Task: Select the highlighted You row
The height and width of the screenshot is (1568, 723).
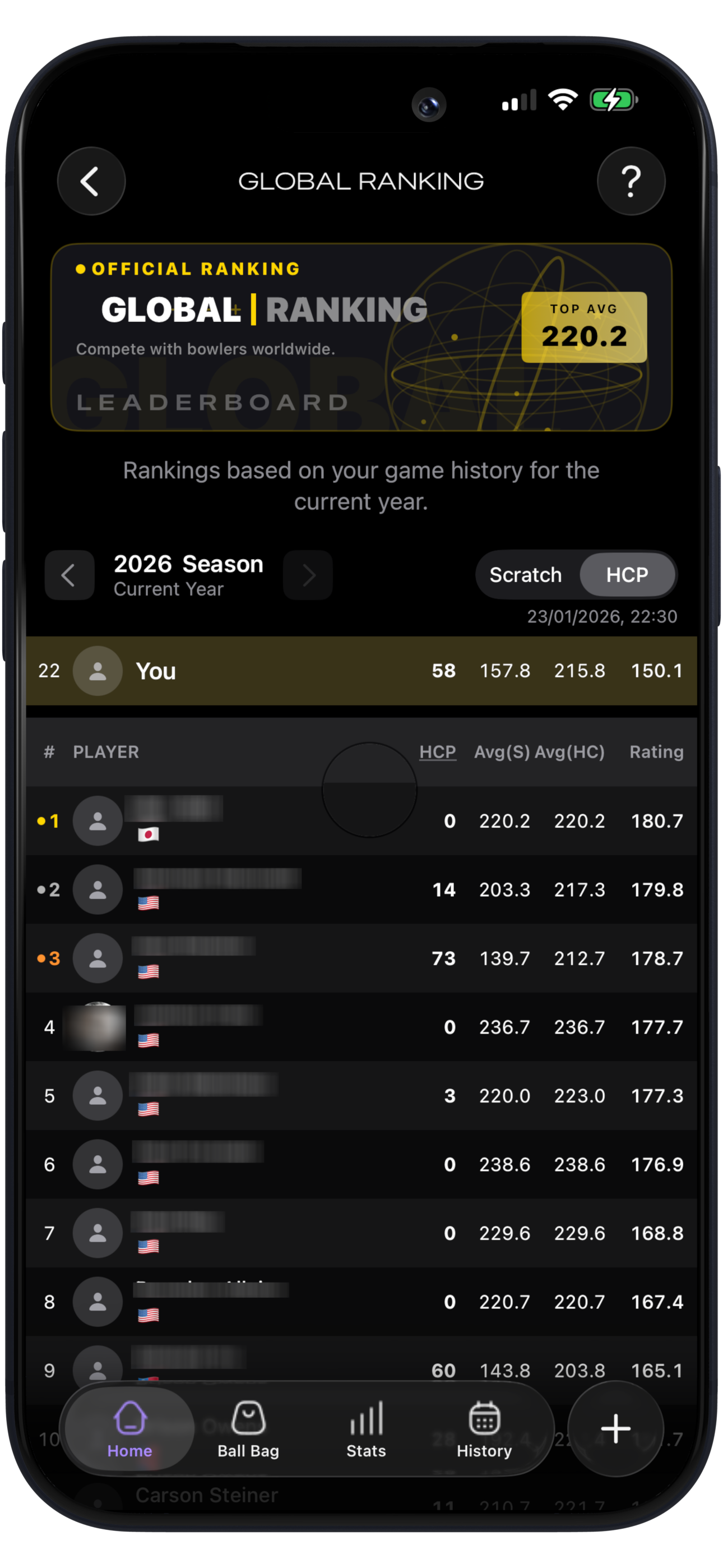Action: point(361,670)
